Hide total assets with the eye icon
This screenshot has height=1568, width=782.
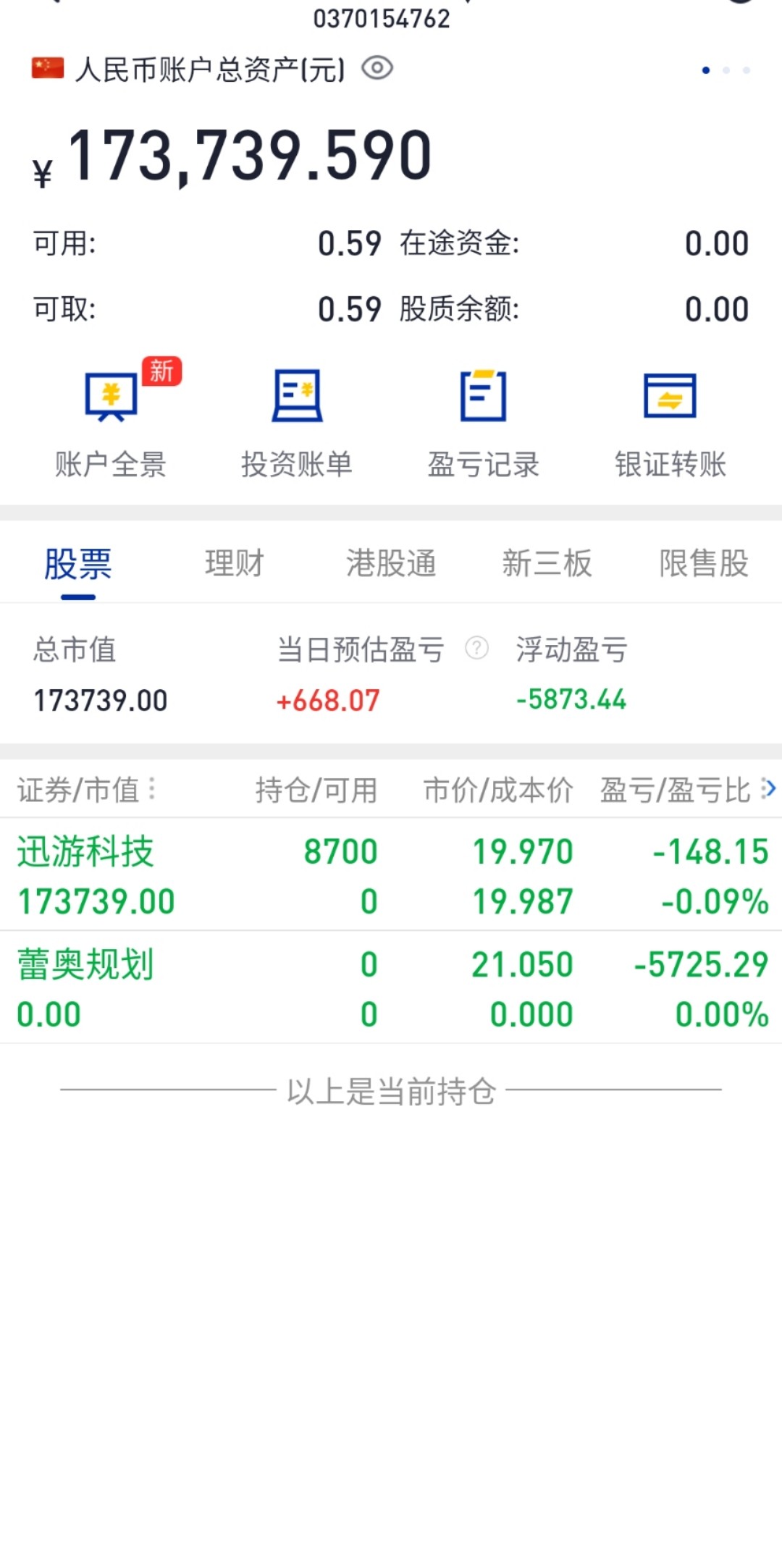coord(377,69)
